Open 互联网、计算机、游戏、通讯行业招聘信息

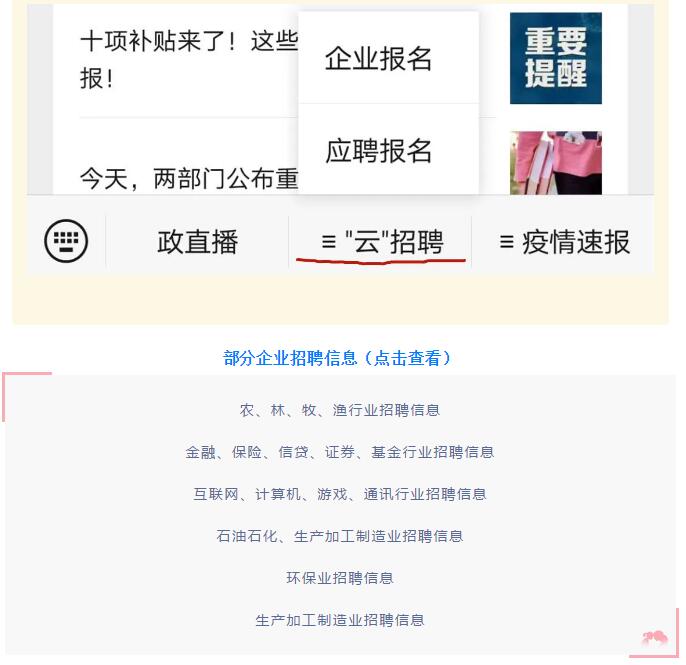click(x=340, y=494)
